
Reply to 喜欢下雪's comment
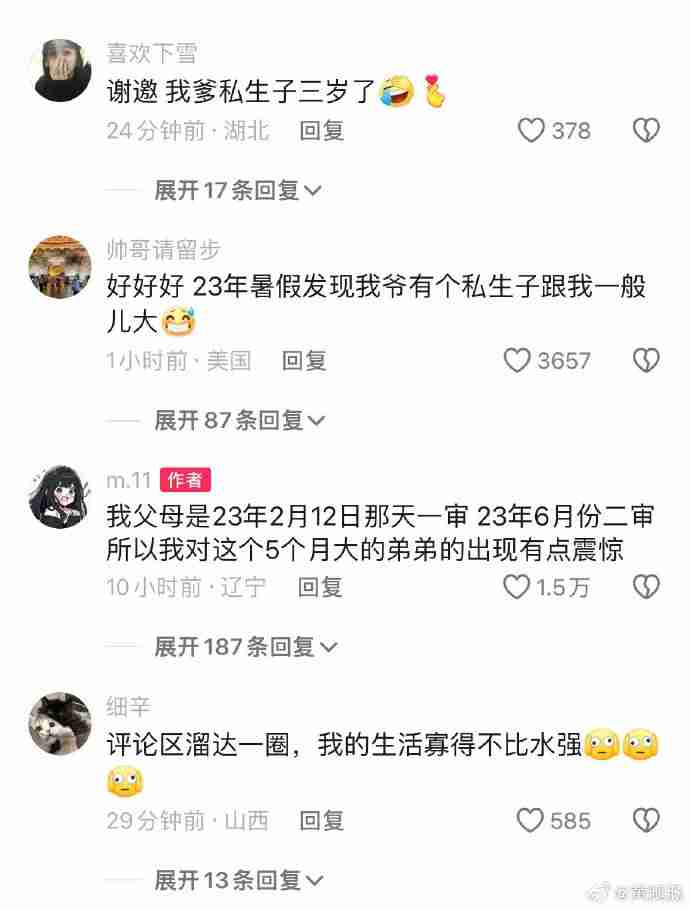tap(322, 131)
